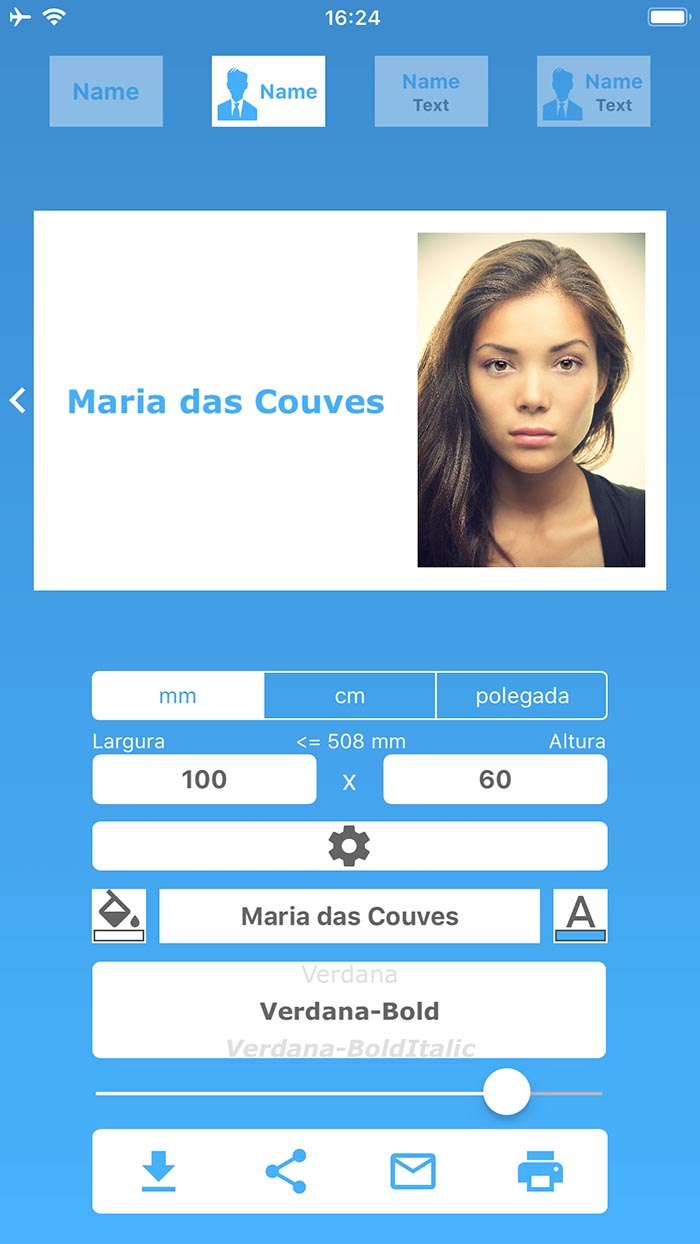Switch units to mm
Viewport: 700px width, 1244px height.
click(x=178, y=696)
